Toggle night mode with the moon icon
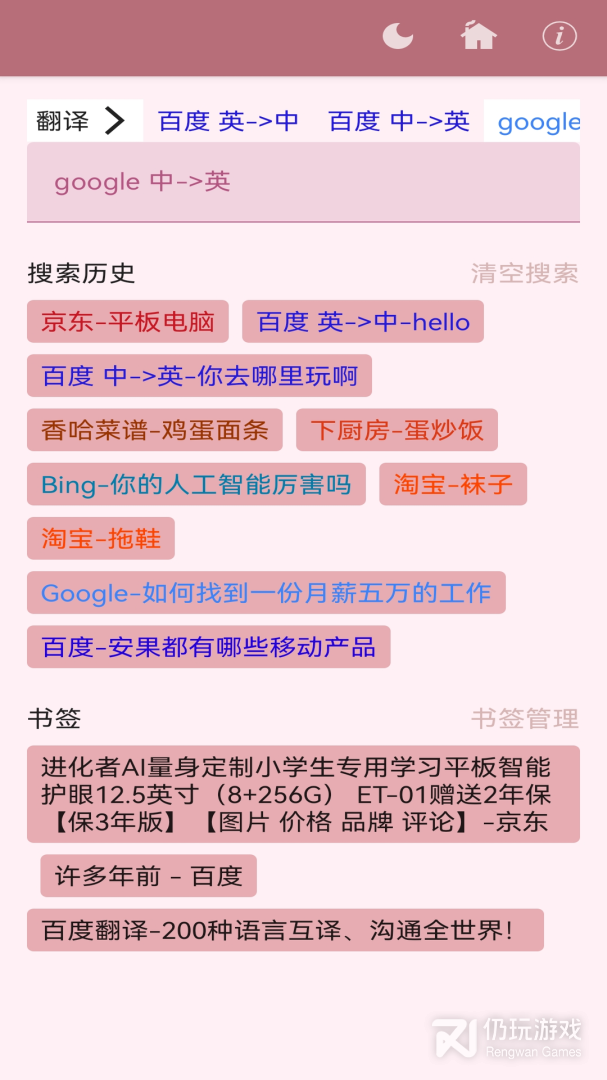607x1080 pixels. point(398,37)
